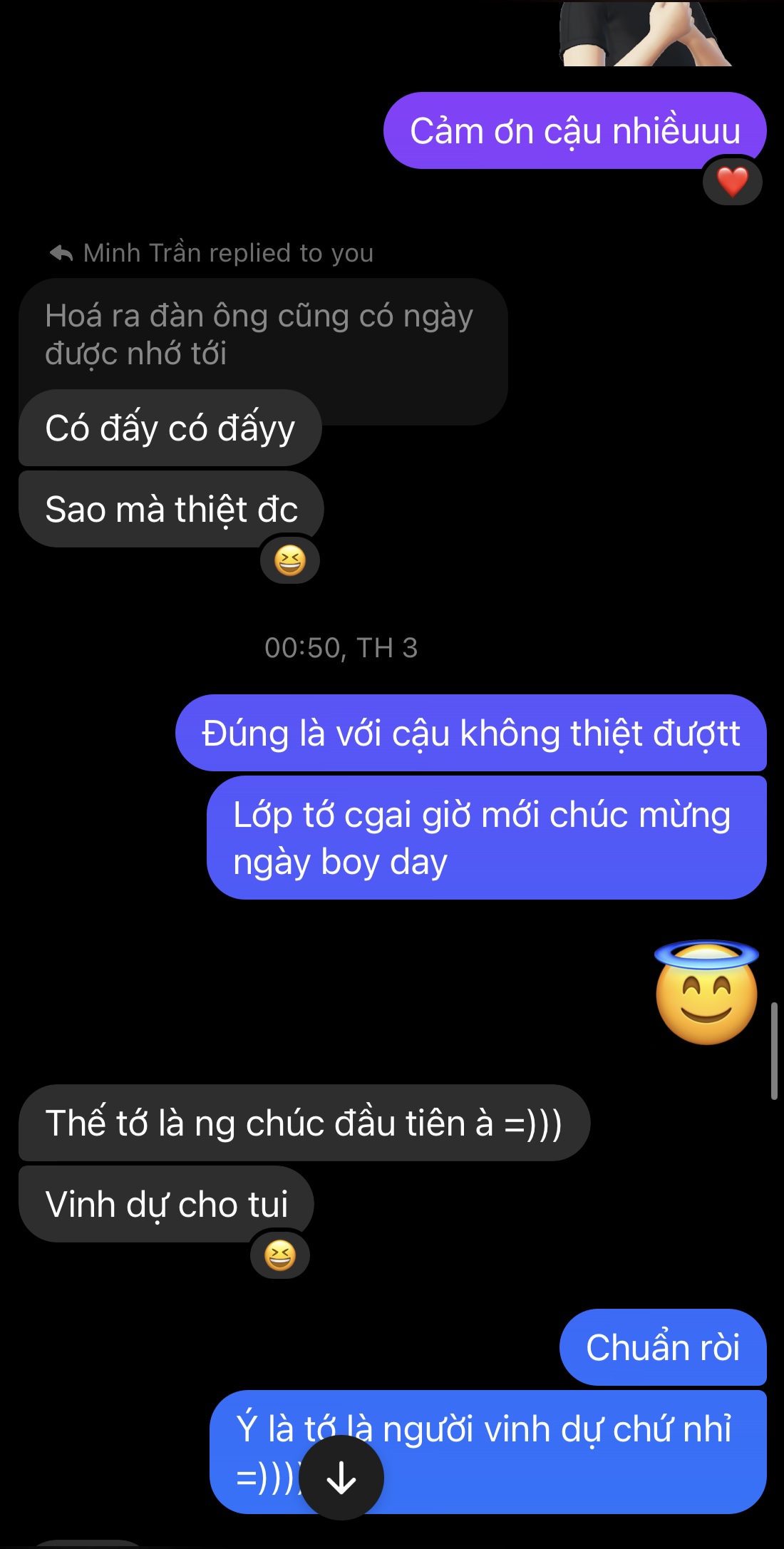The height and width of the screenshot is (1549, 784).
Task: Open the sticker image at the top
Action: (x=646, y=33)
